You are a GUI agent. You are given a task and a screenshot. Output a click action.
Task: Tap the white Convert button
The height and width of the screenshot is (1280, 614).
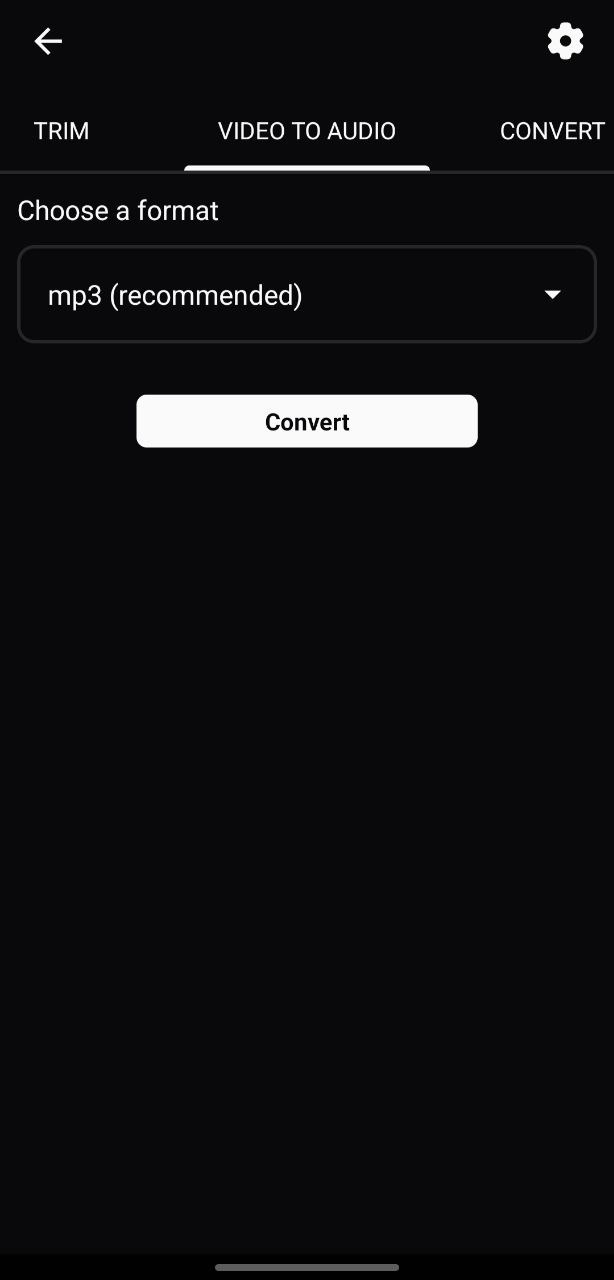pos(307,421)
